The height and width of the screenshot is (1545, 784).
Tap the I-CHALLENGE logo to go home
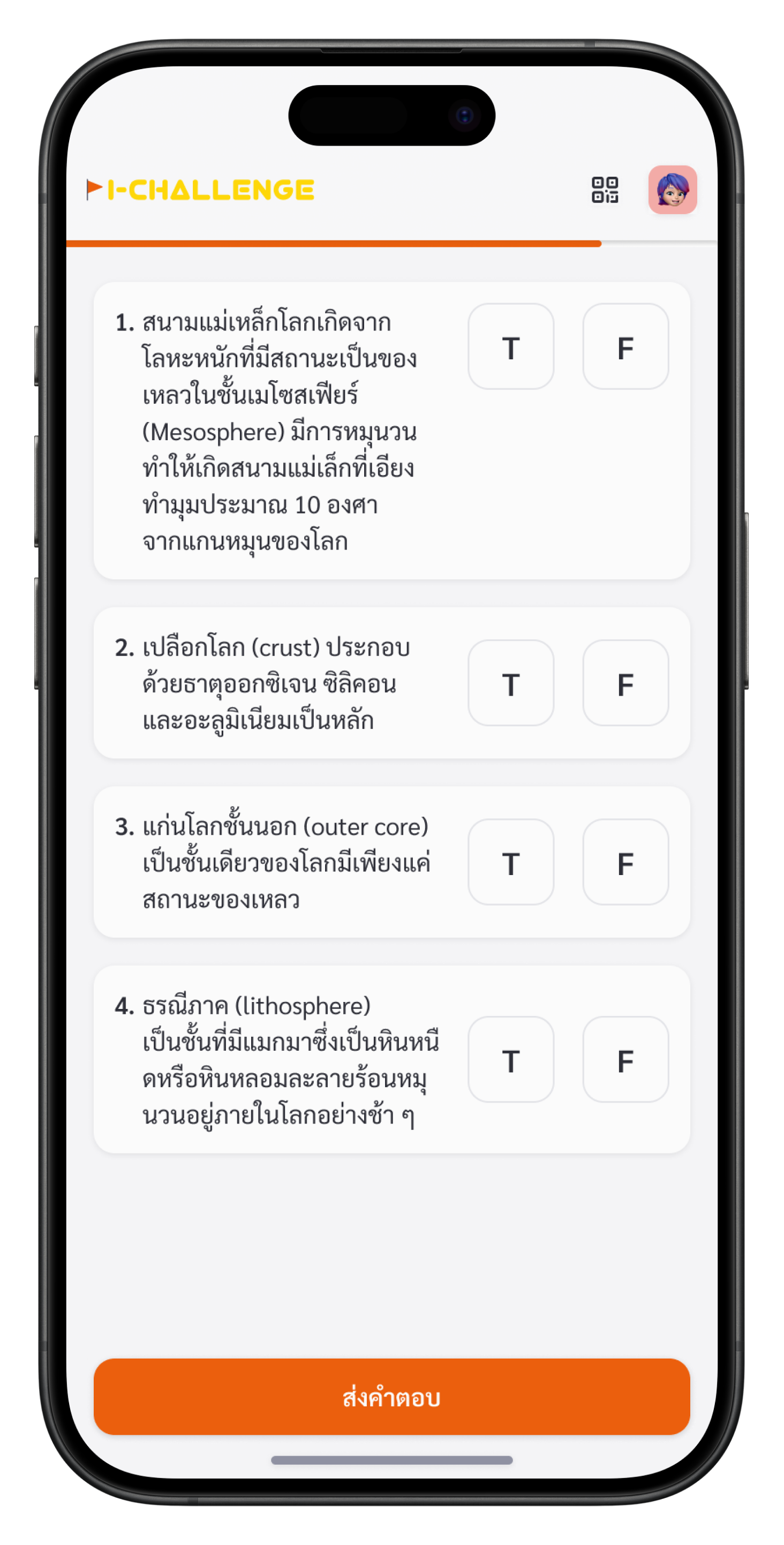pos(201,190)
